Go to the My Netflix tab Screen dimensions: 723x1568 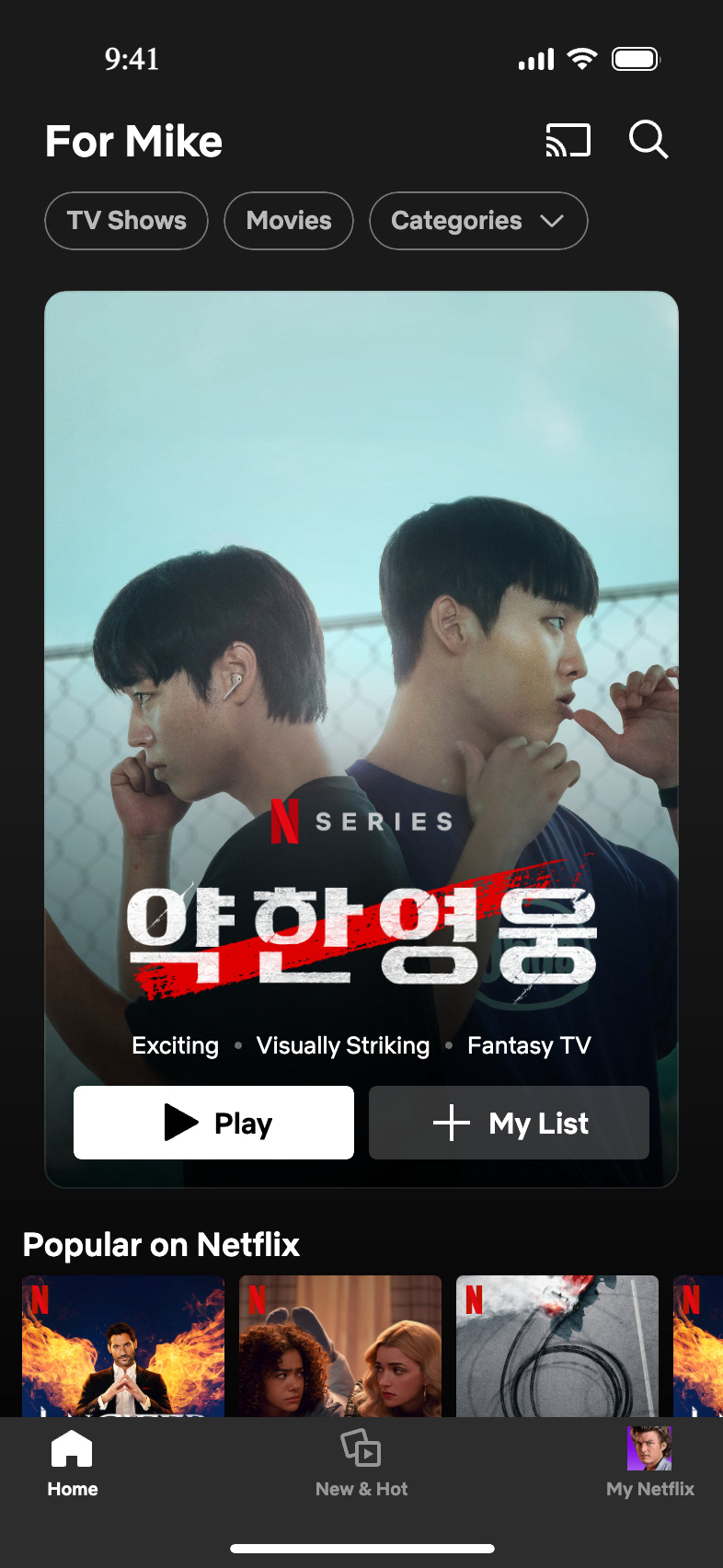tap(649, 1463)
